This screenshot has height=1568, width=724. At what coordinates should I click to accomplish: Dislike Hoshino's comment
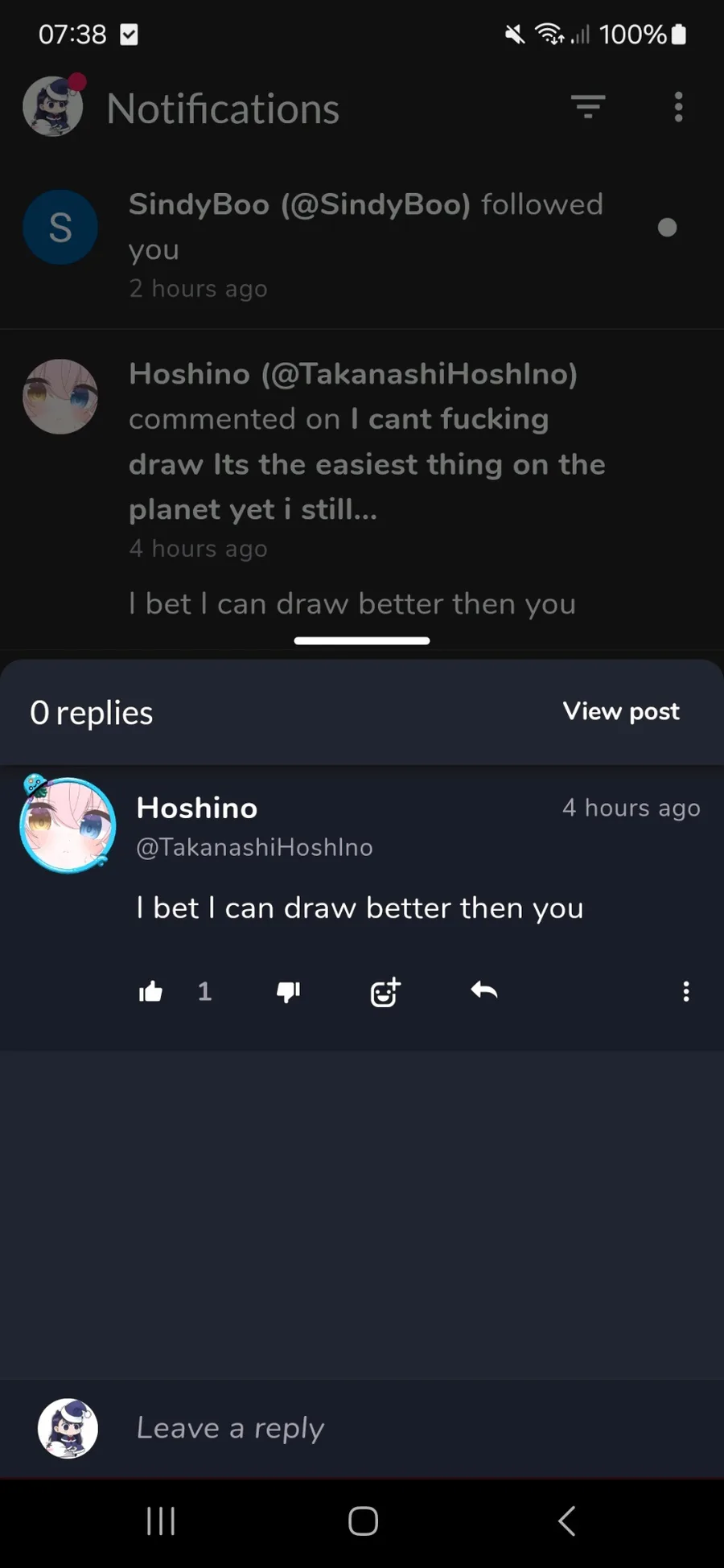pos(288,992)
